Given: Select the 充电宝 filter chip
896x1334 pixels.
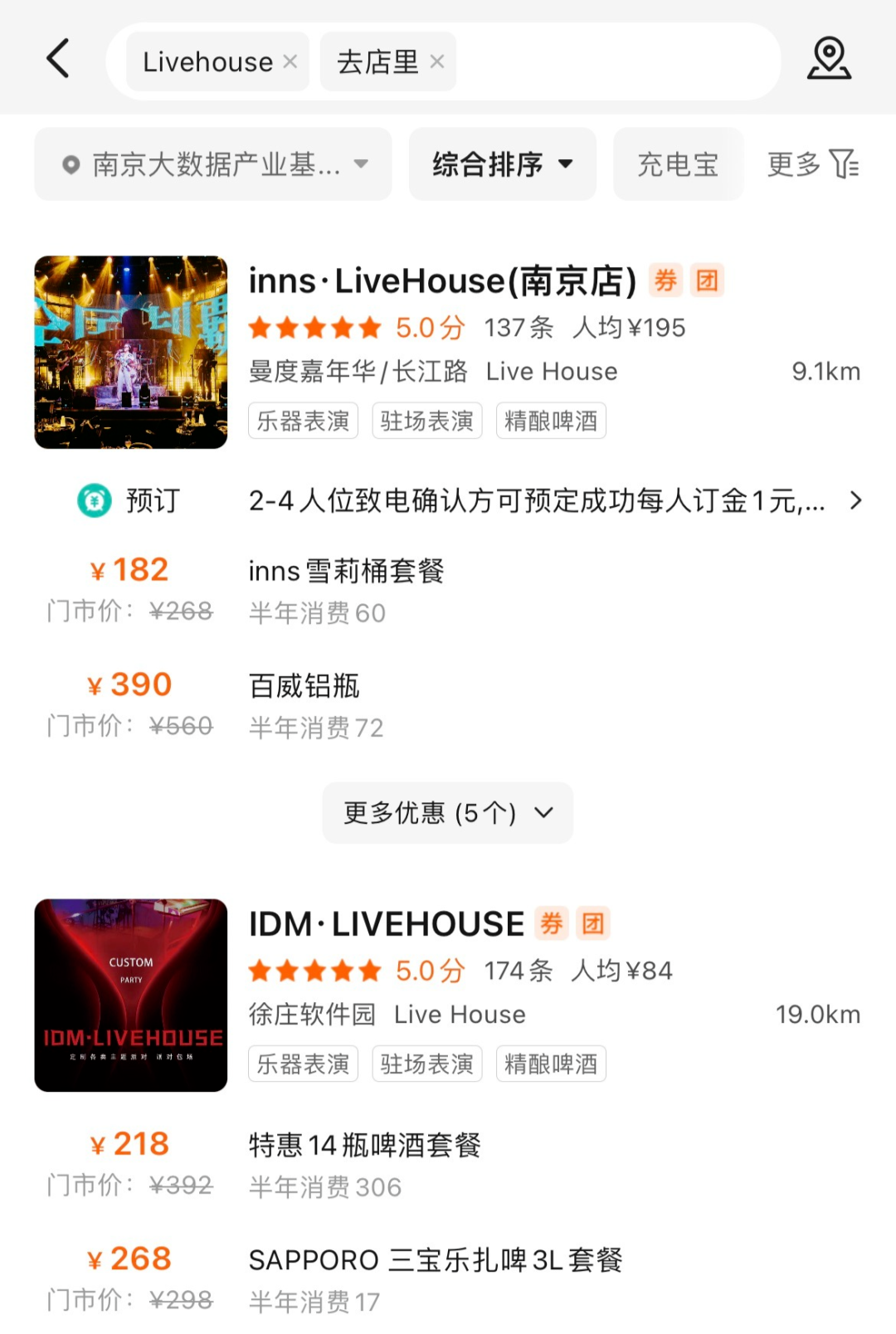Looking at the screenshot, I should coord(678,164).
